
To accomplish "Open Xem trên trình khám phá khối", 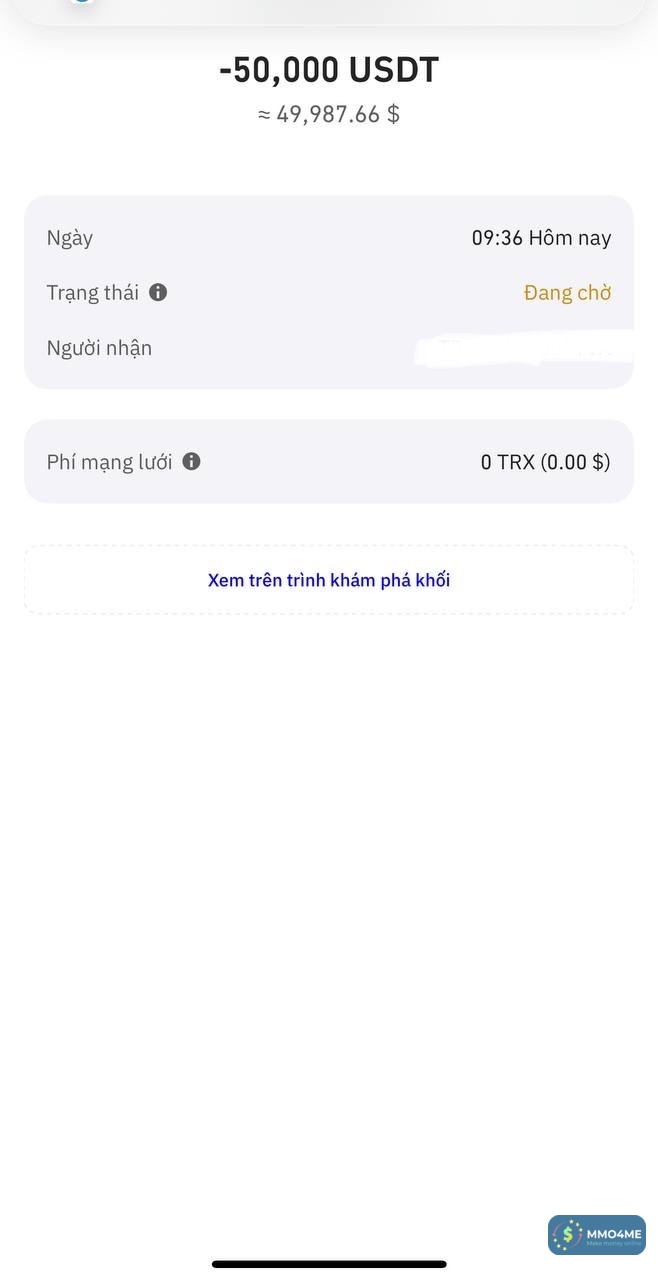I will click(329, 580).
